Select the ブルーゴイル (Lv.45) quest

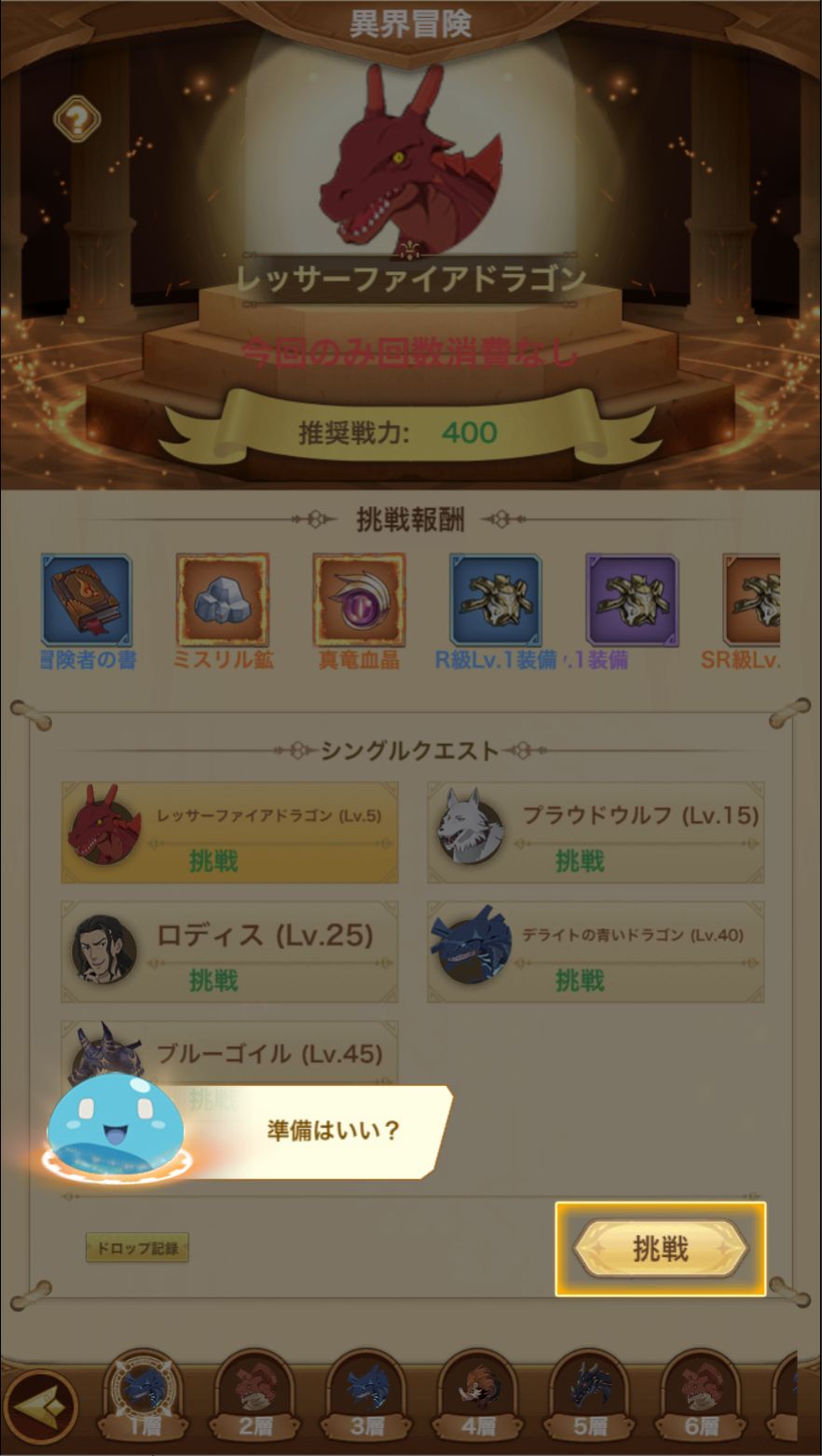229,1058
